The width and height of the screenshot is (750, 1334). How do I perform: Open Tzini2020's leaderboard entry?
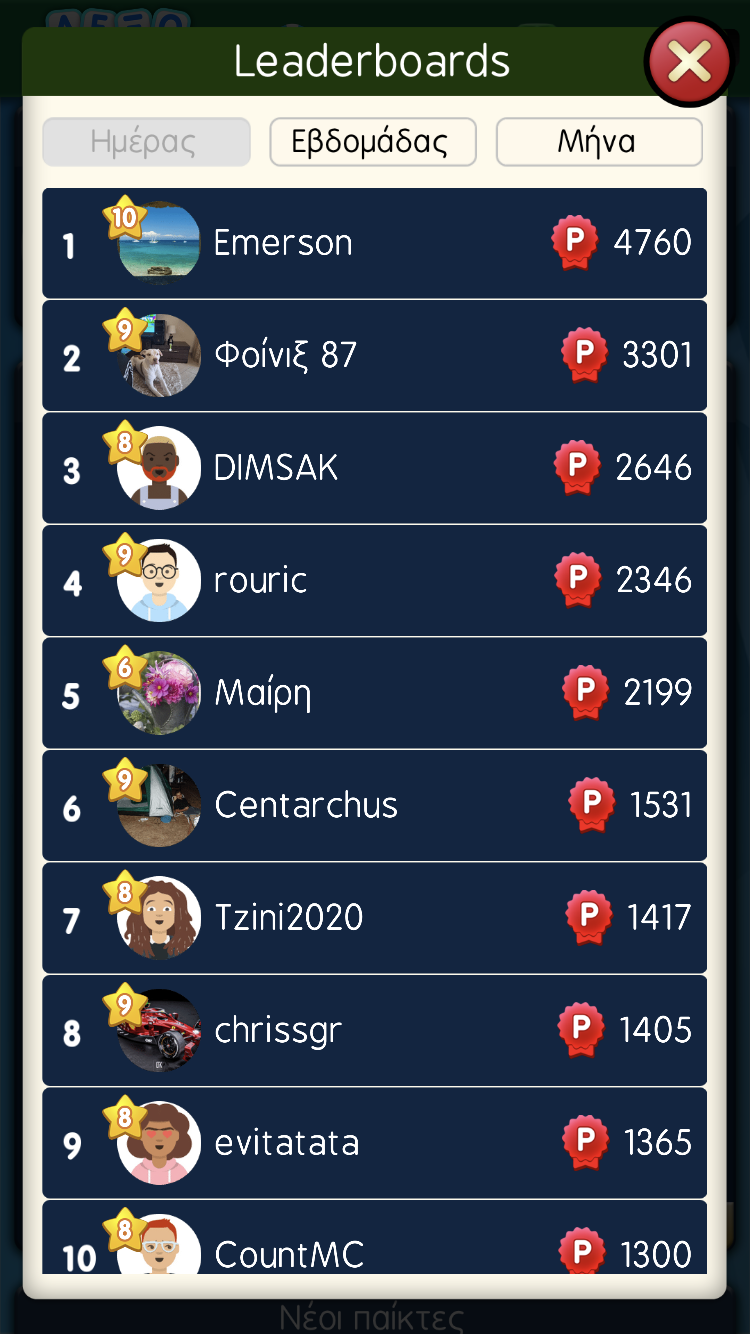[374, 918]
